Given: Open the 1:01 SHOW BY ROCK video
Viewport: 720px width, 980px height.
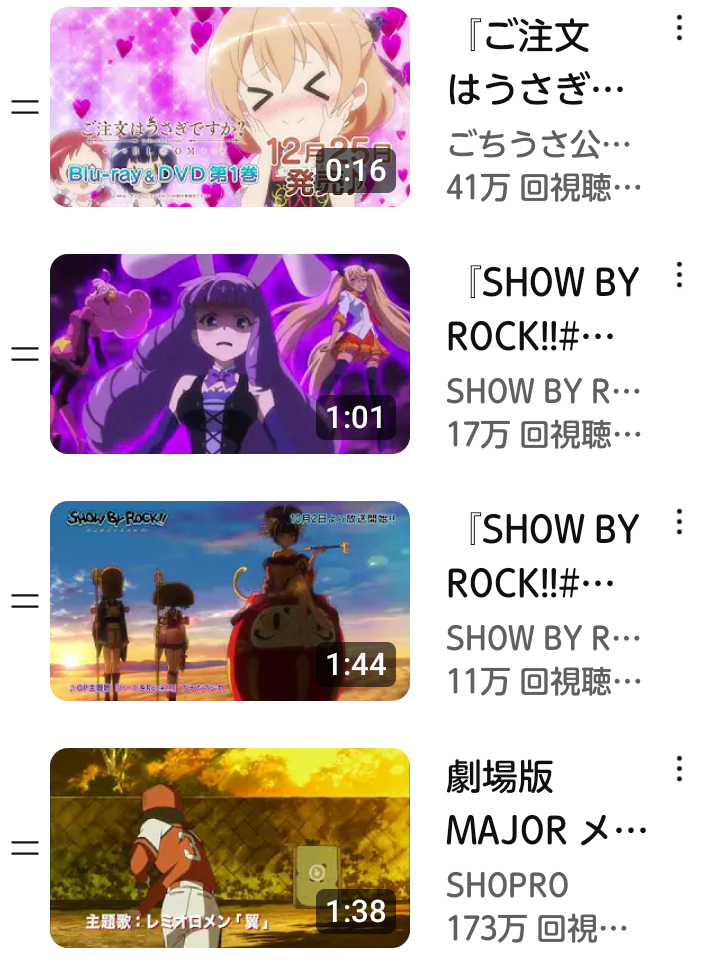Looking at the screenshot, I should [230, 354].
